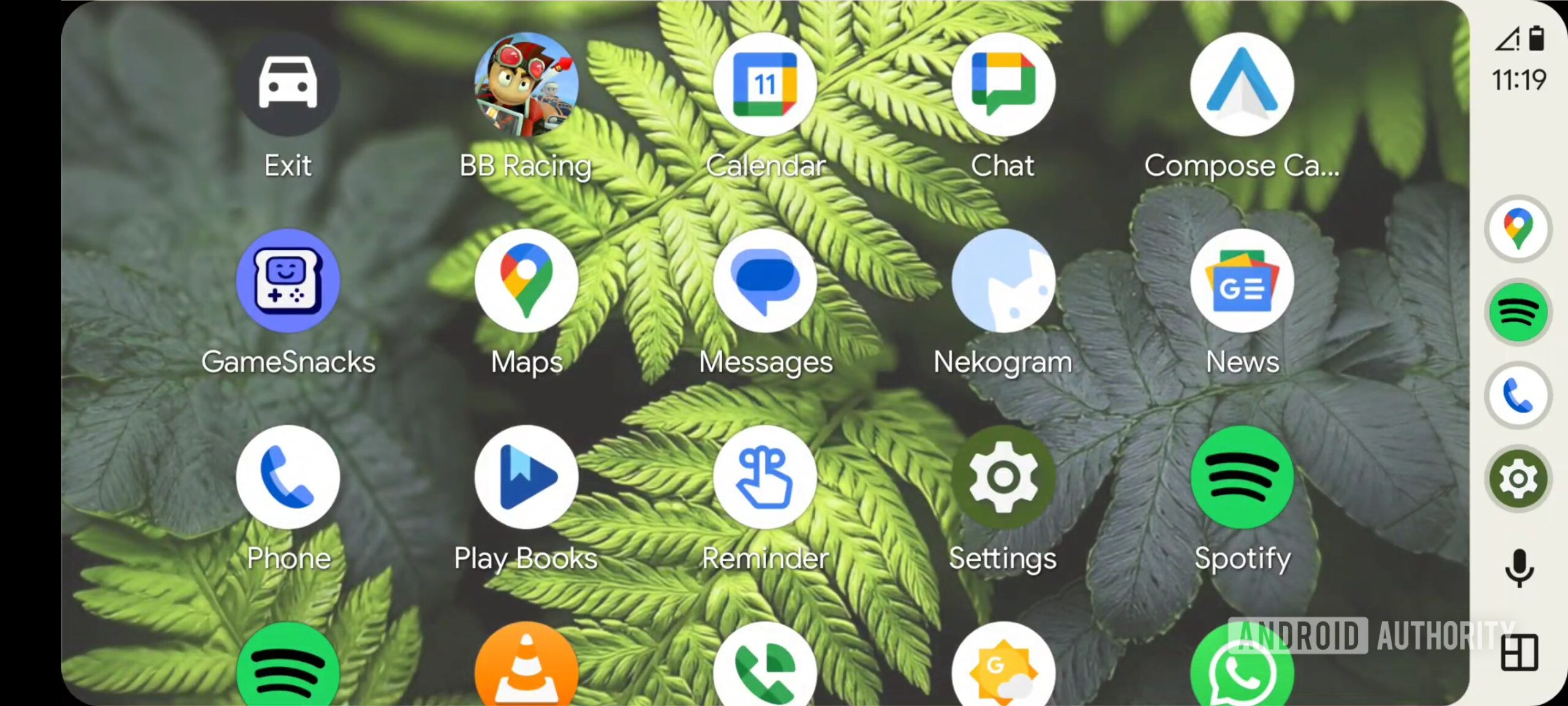
Task: Activate the voice assistant microphone
Action: coord(1519,567)
